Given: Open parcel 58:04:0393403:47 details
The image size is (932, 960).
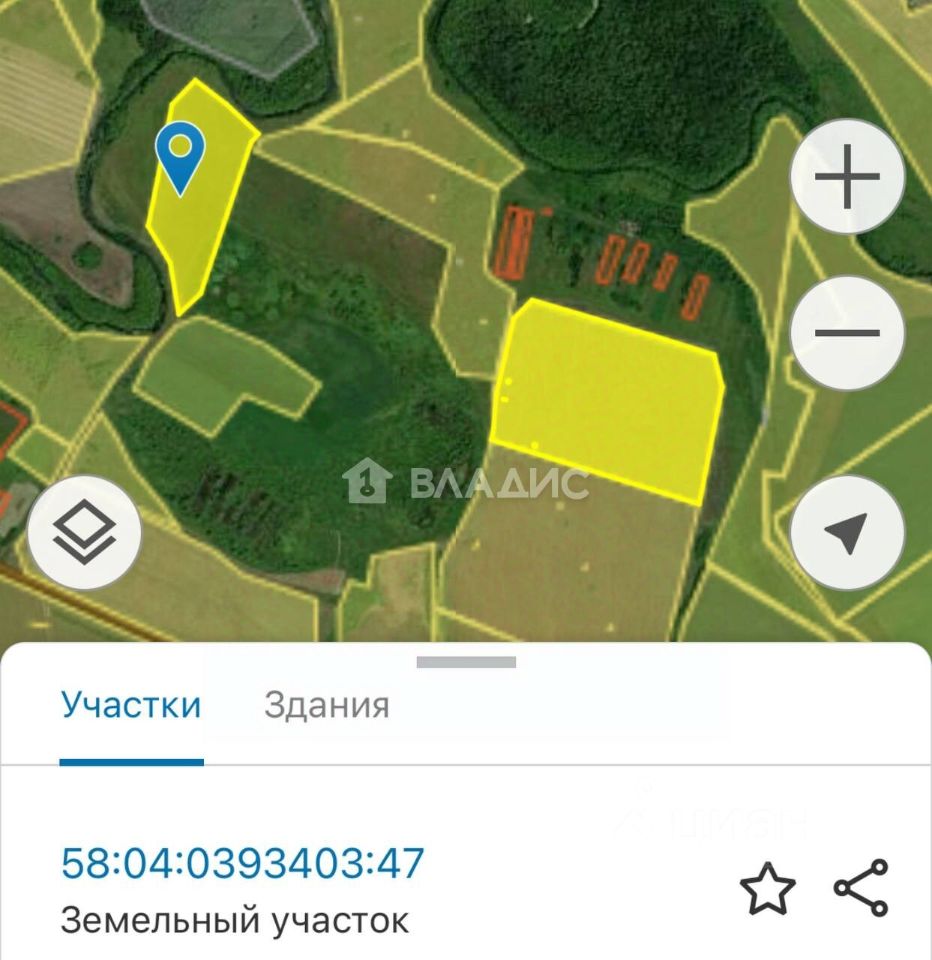Looking at the screenshot, I should coord(243,863).
